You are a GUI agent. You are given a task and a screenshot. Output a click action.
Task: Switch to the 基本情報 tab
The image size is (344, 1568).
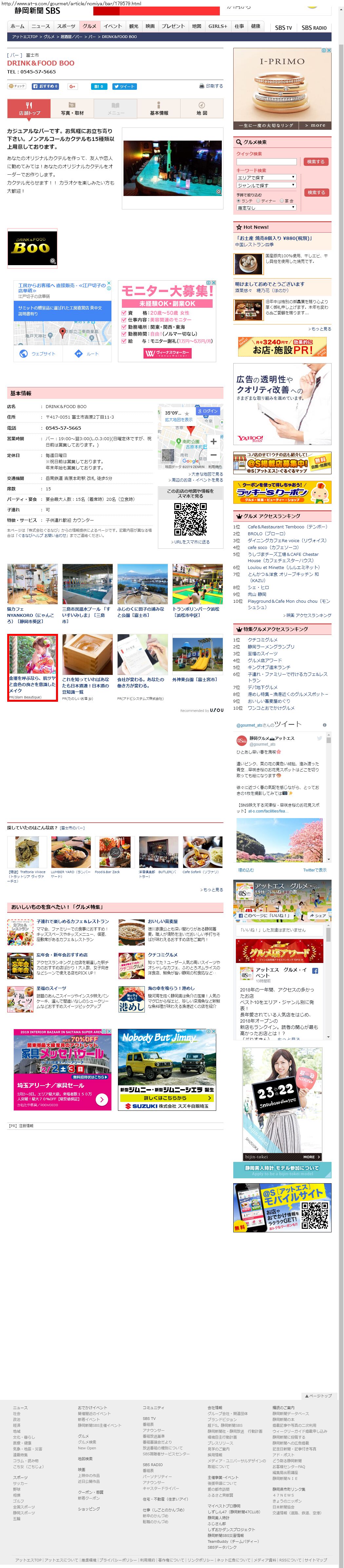point(158,109)
